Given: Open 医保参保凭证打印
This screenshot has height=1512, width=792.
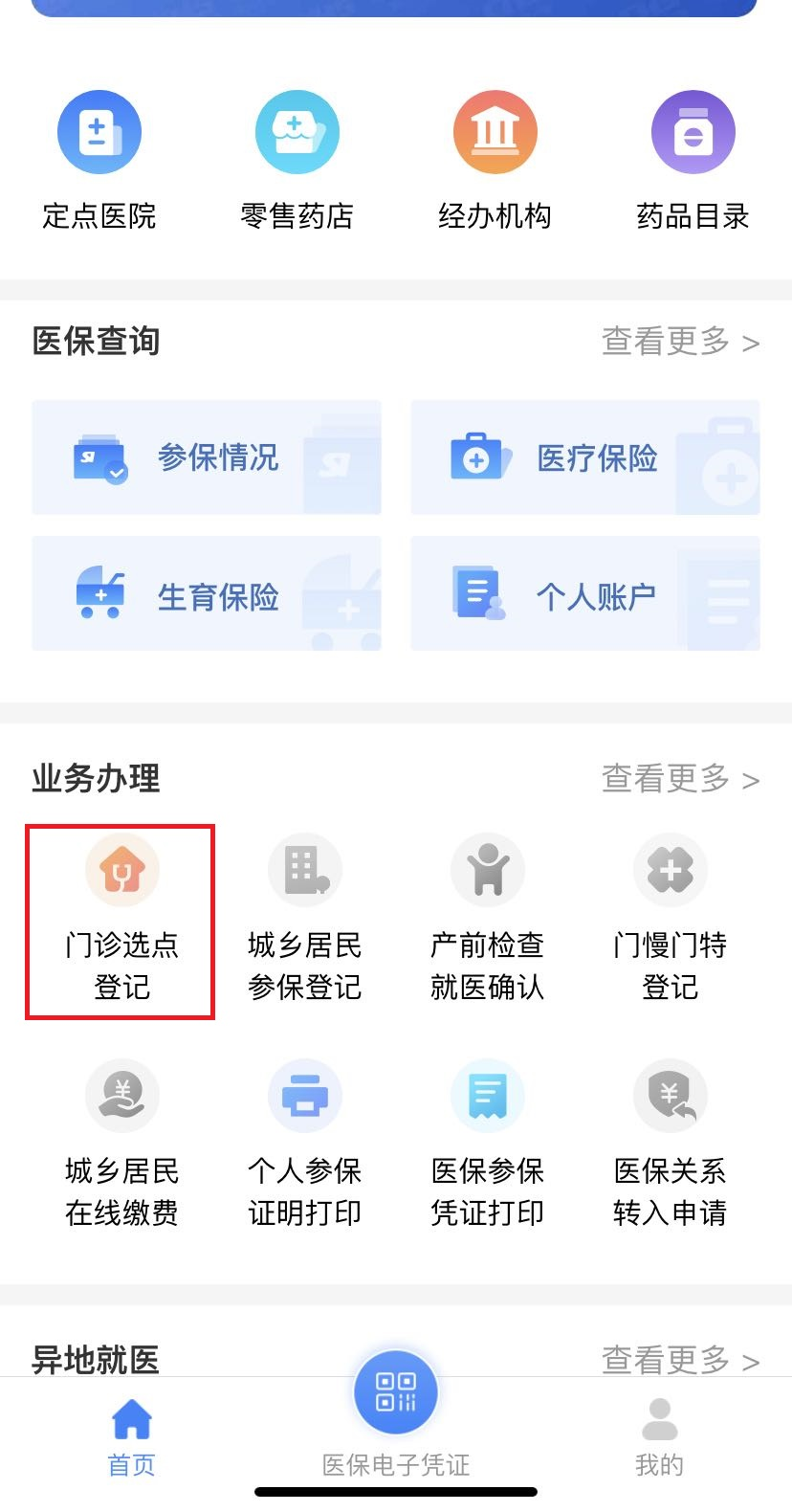Looking at the screenshot, I should point(487,1145).
